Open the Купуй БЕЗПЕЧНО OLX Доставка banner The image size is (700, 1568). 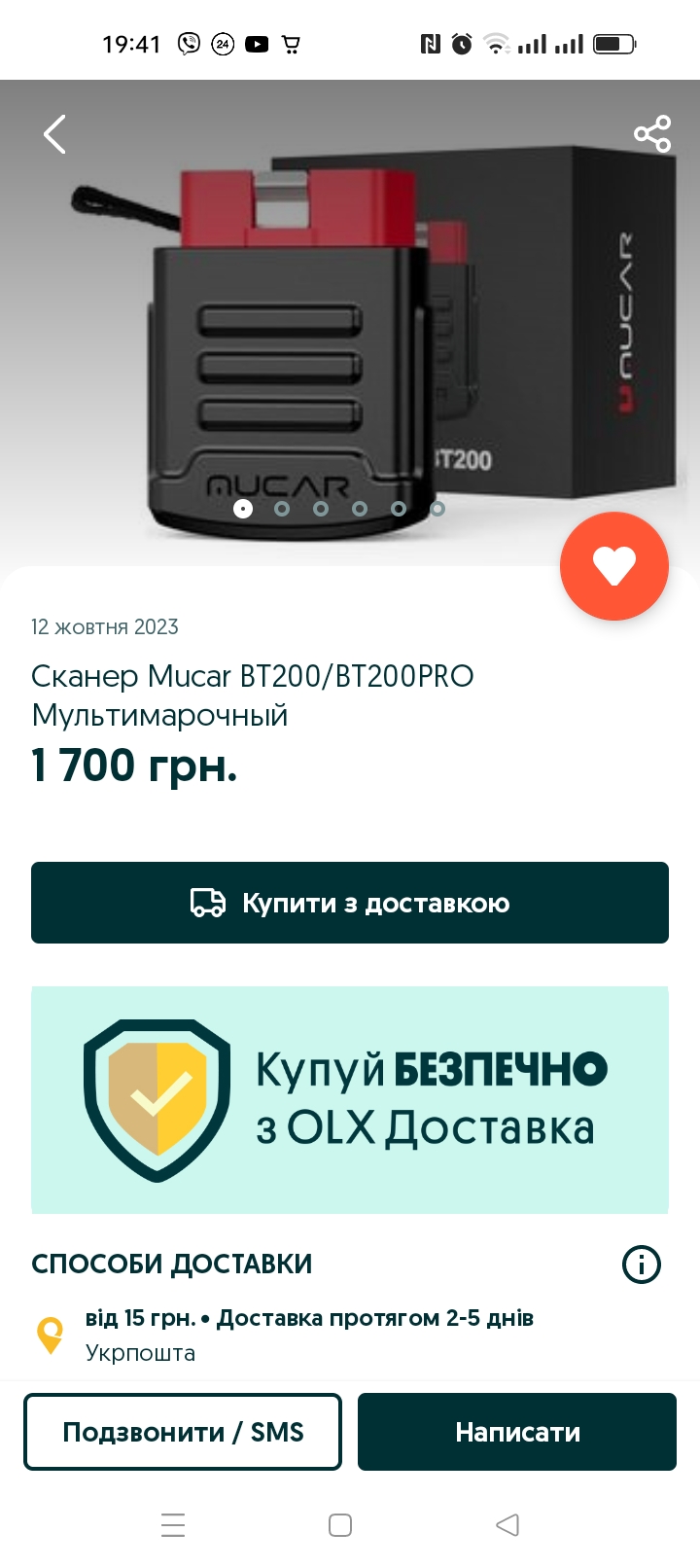[x=350, y=1100]
